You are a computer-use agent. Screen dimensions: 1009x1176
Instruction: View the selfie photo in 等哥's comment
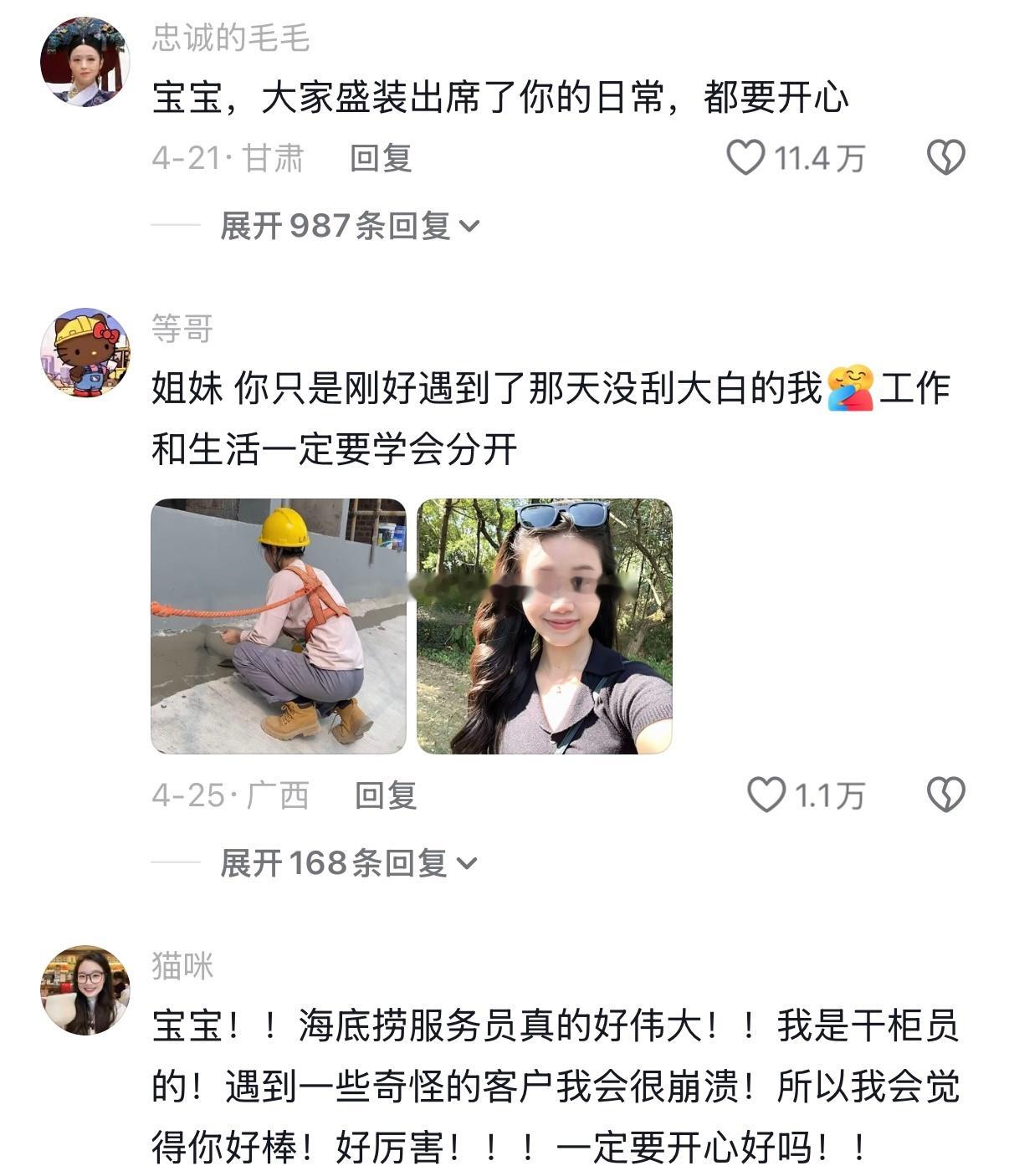coord(545,626)
